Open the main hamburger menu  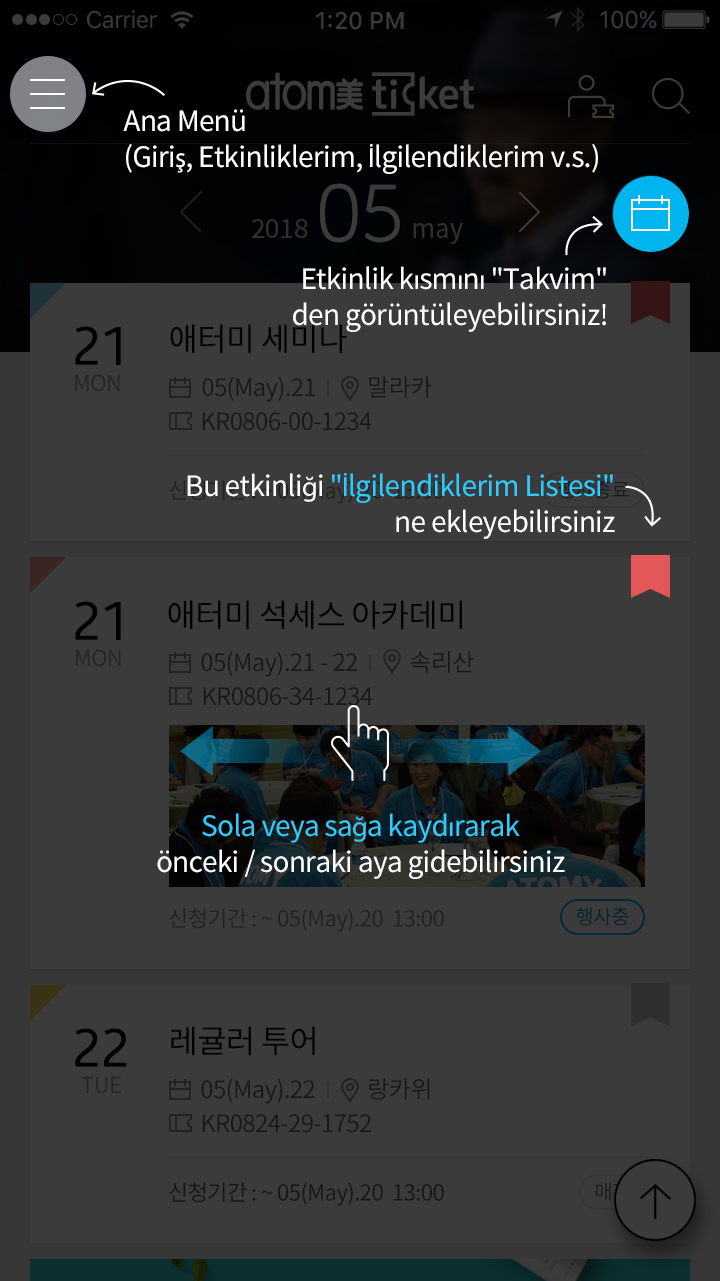[47, 94]
